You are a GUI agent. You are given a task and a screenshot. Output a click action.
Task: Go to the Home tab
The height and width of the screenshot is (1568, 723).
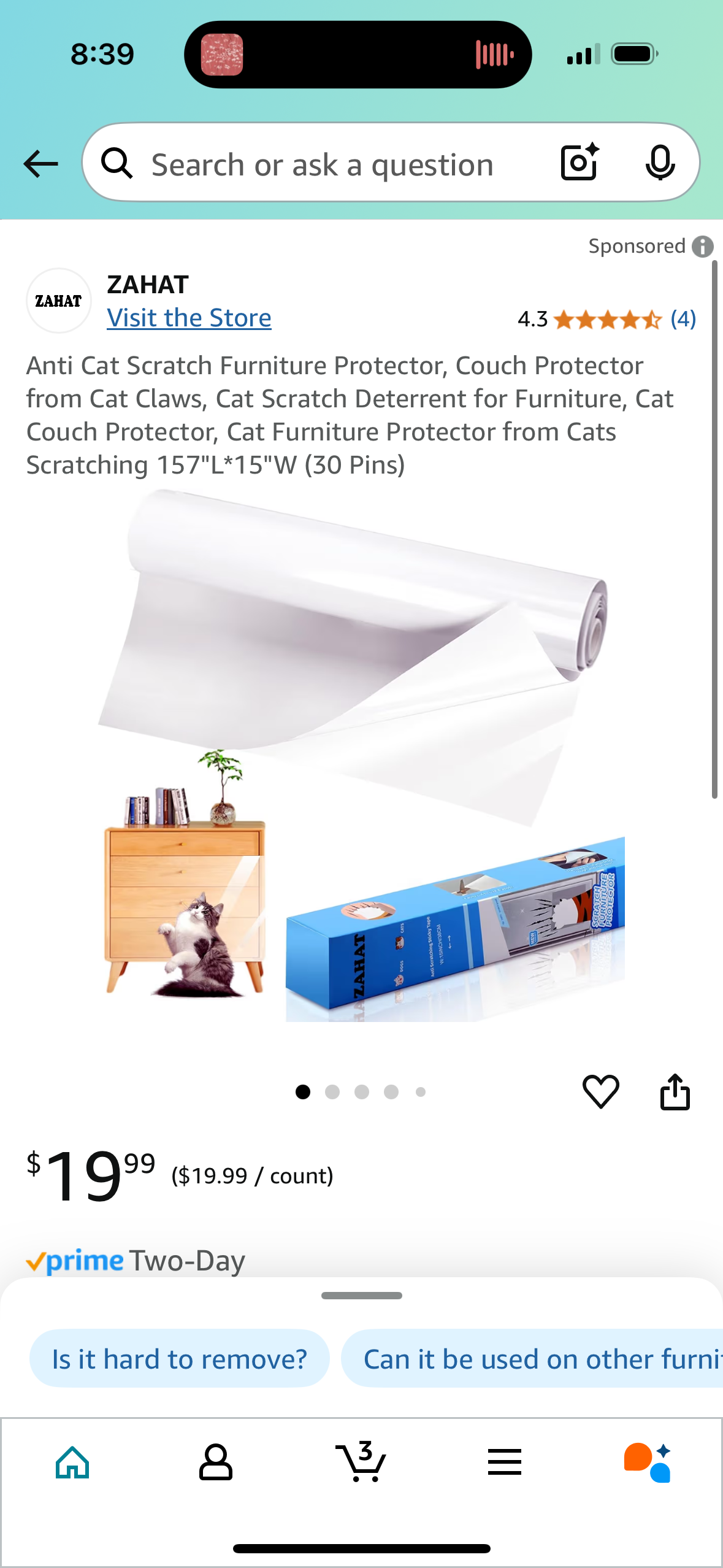(72, 1462)
